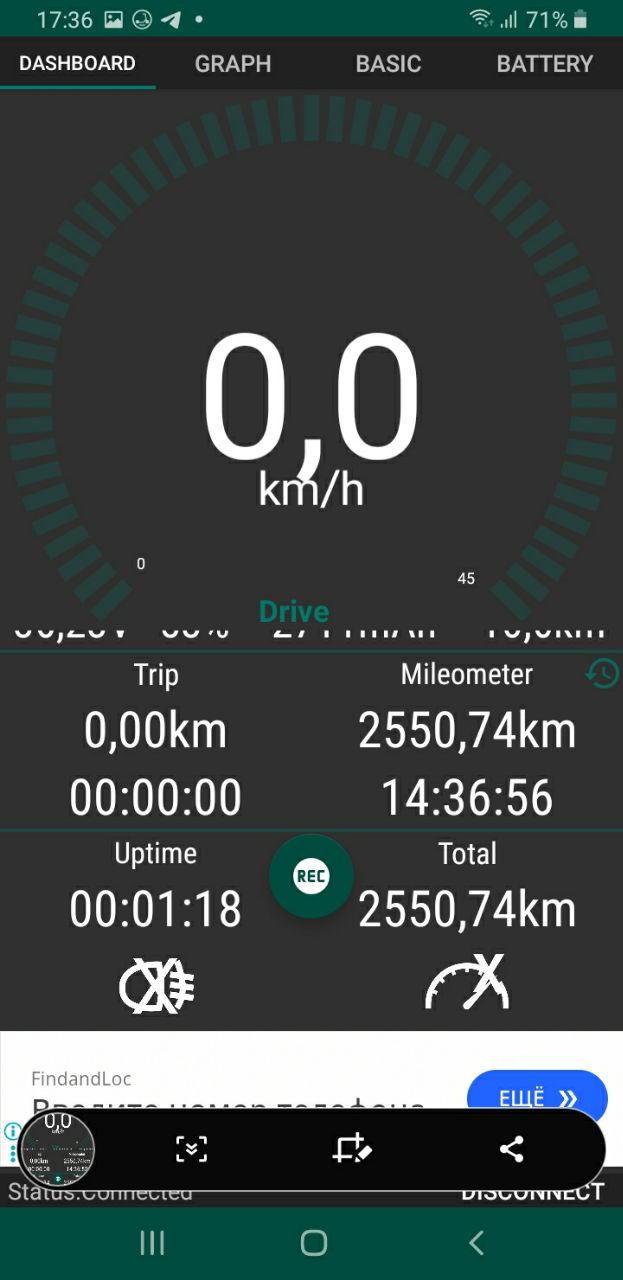This screenshot has height=1280, width=623.
Task: Go back using system navigation
Action: pos(476,1243)
